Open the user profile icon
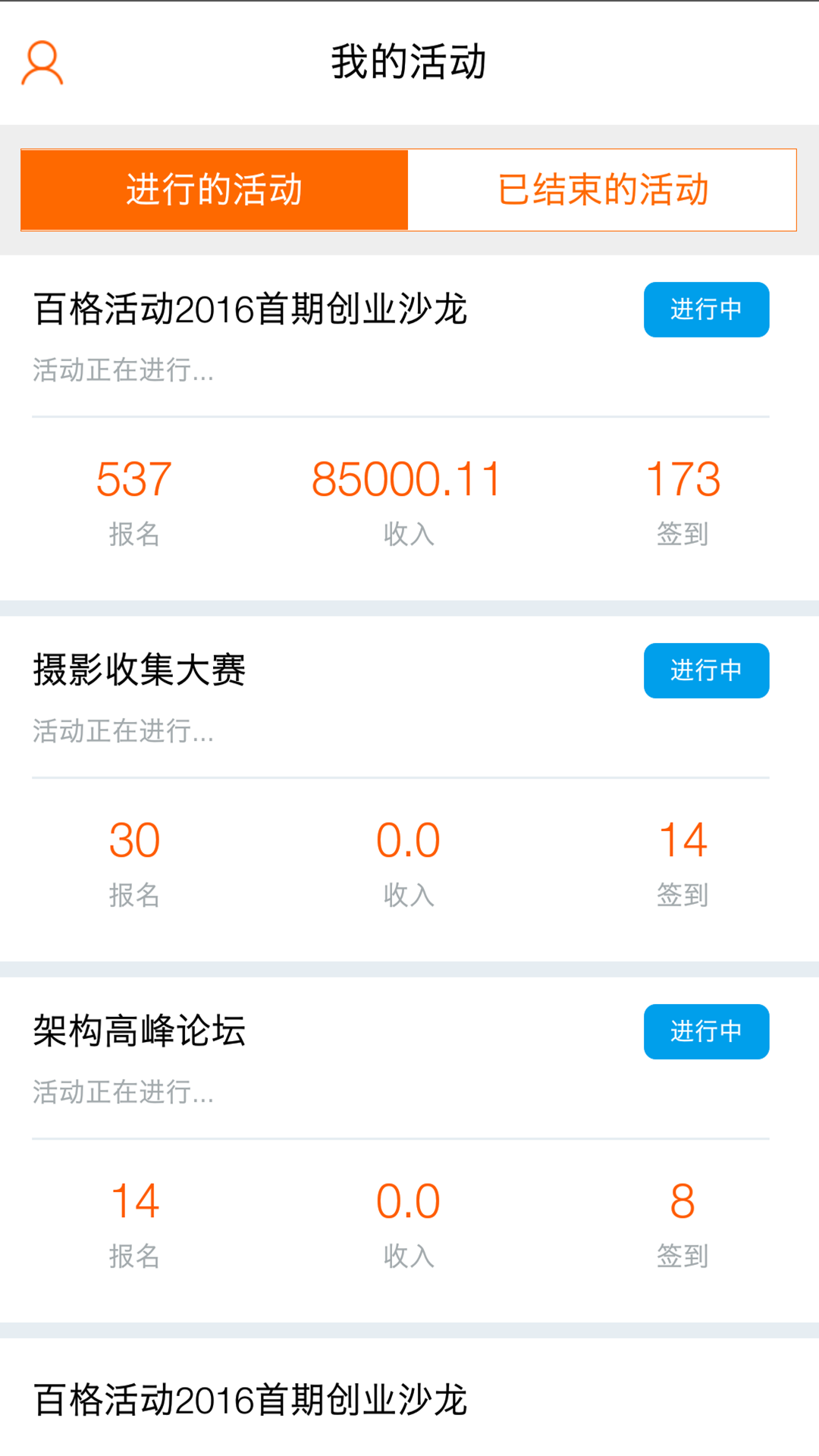The image size is (819, 1456). pos(42,62)
